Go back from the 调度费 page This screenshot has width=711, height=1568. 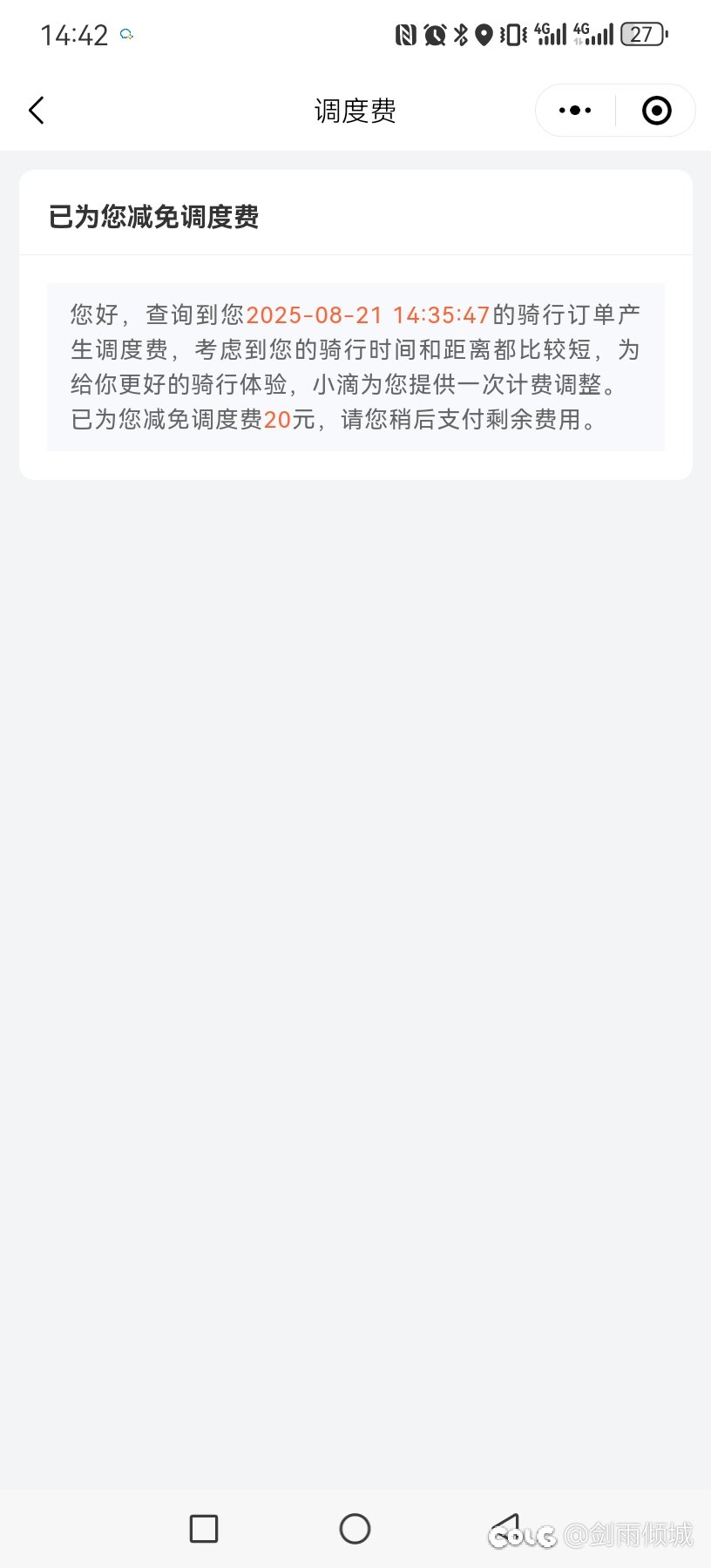pyautogui.click(x=37, y=111)
